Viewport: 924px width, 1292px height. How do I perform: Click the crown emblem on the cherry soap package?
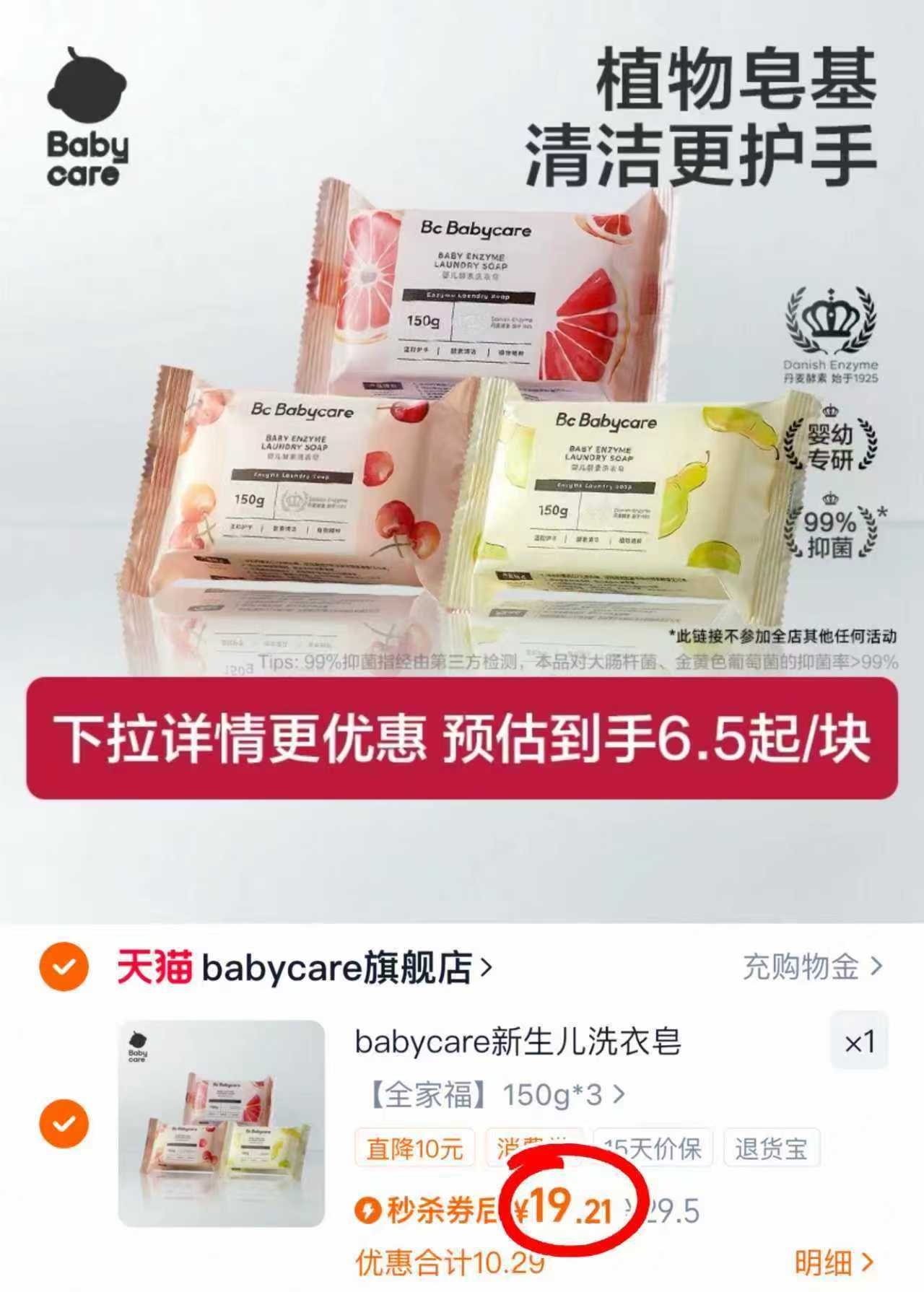[294, 501]
